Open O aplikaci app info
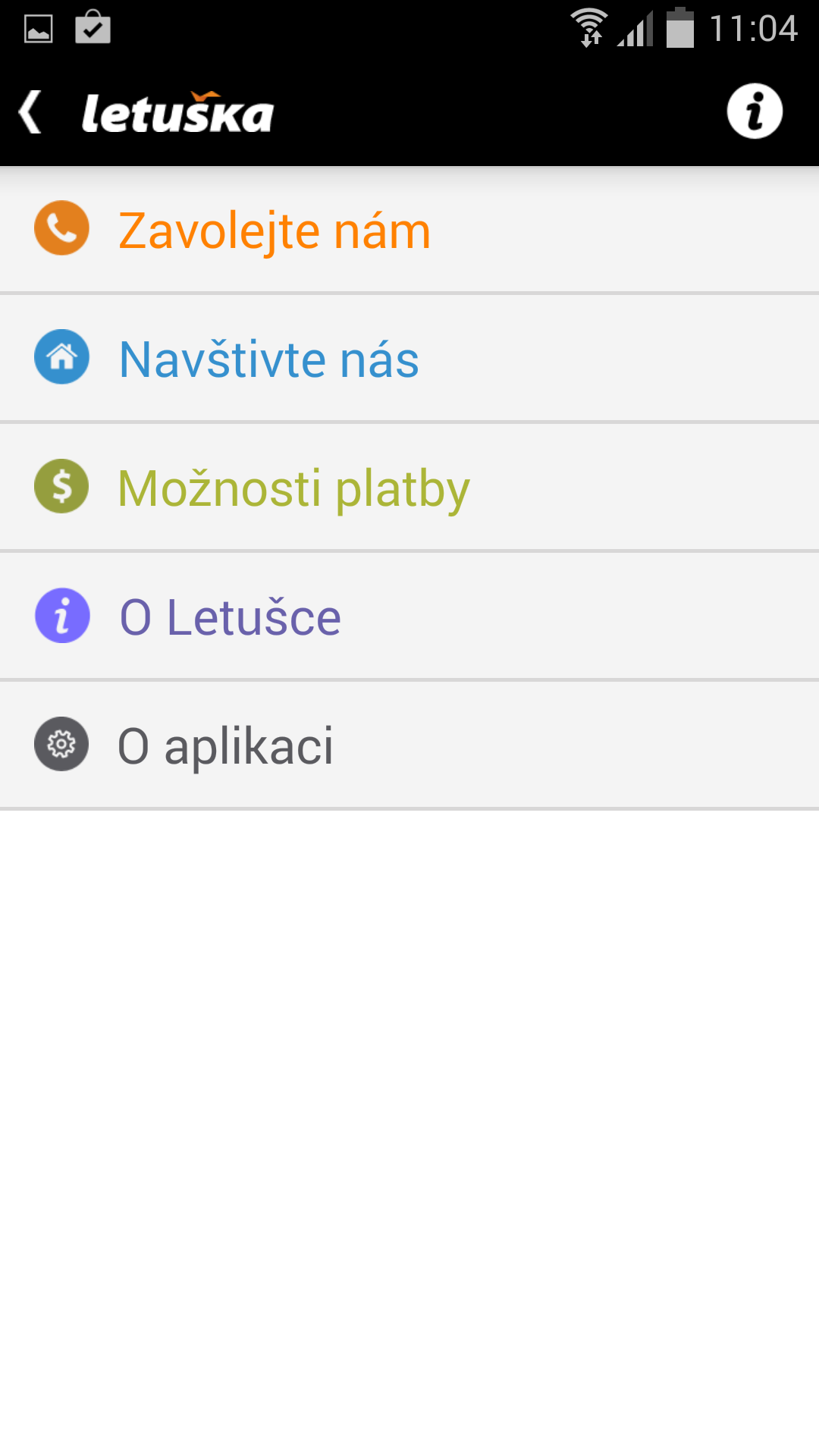Image resolution: width=819 pixels, height=1456 pixels. click(x=409, y=745)
